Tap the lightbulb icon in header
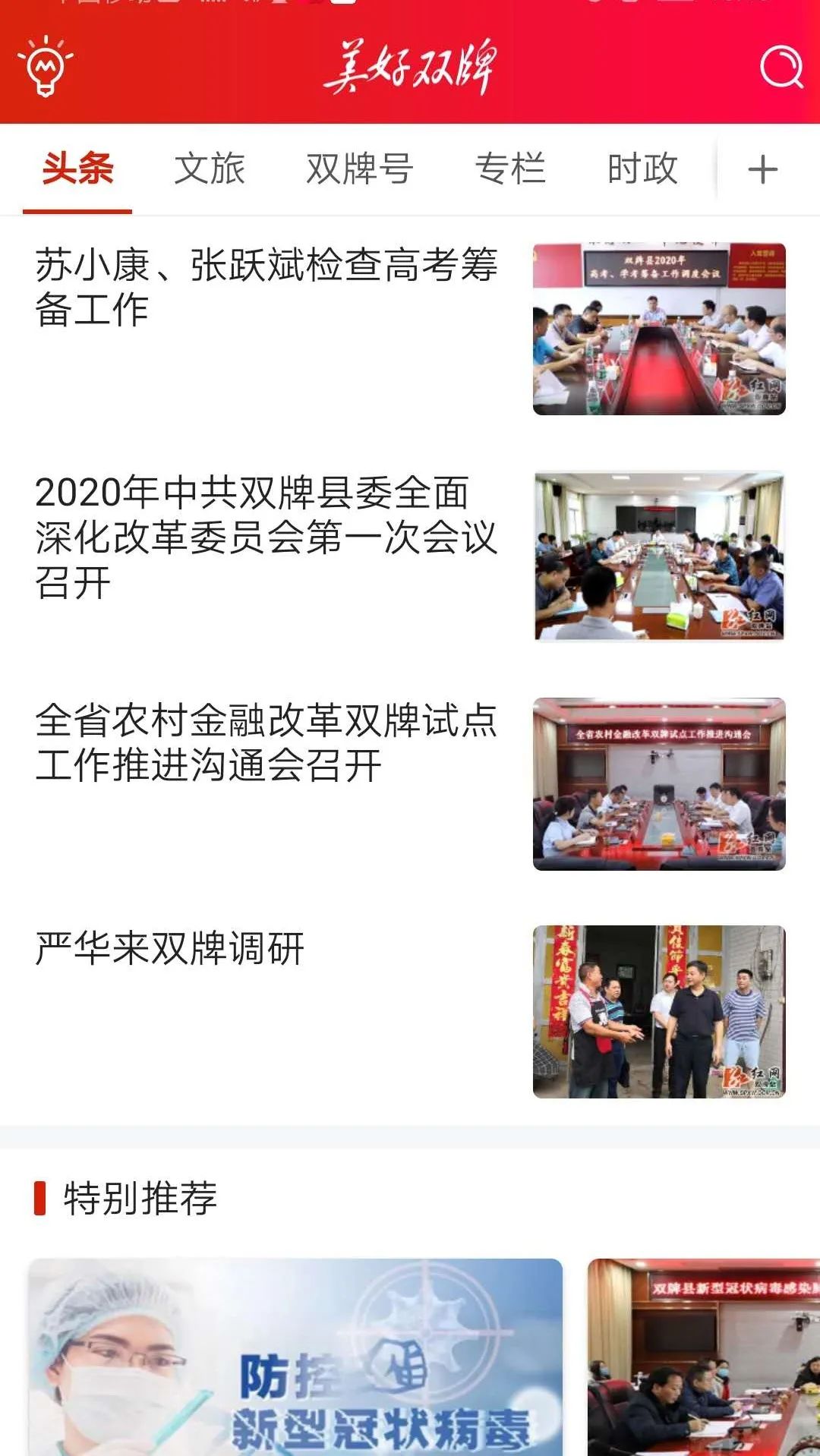Viewport: 820px width, 1456px height. pyautogui.click(x=46, y=66)
